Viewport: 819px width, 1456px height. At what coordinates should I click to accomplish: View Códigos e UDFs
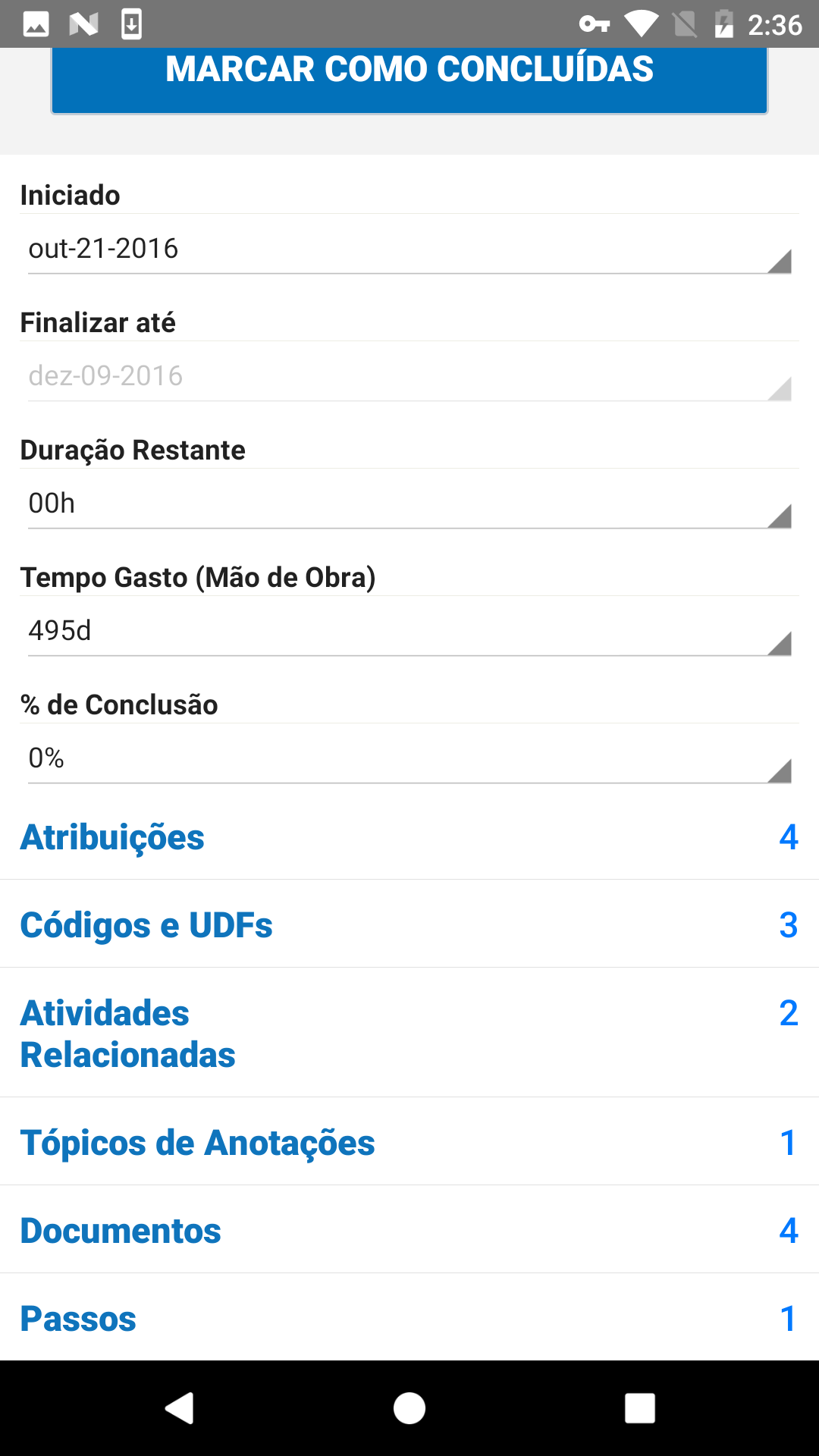(x=409, y=924)
